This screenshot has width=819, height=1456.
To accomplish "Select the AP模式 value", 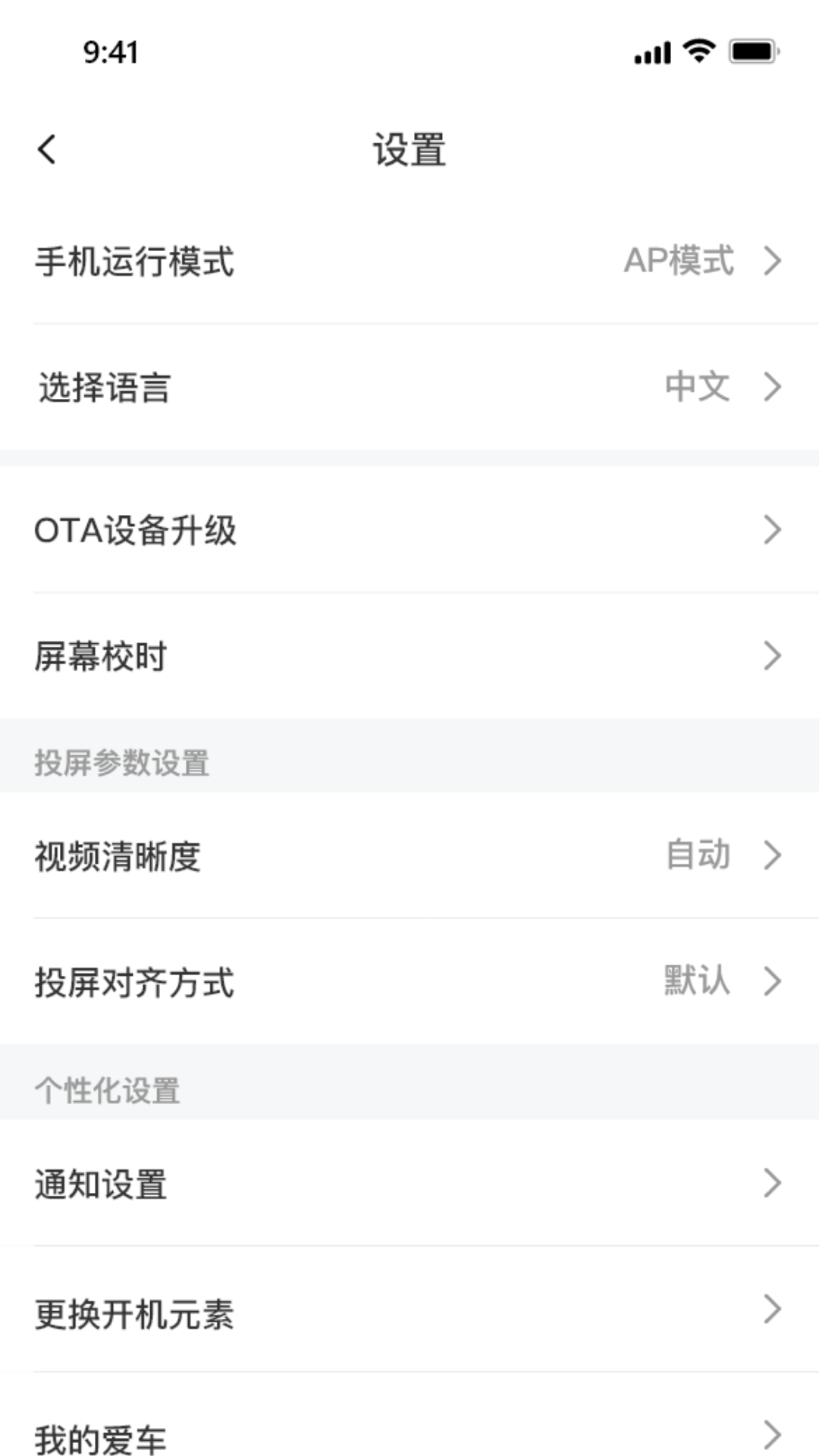I will (x=679, y=262).
